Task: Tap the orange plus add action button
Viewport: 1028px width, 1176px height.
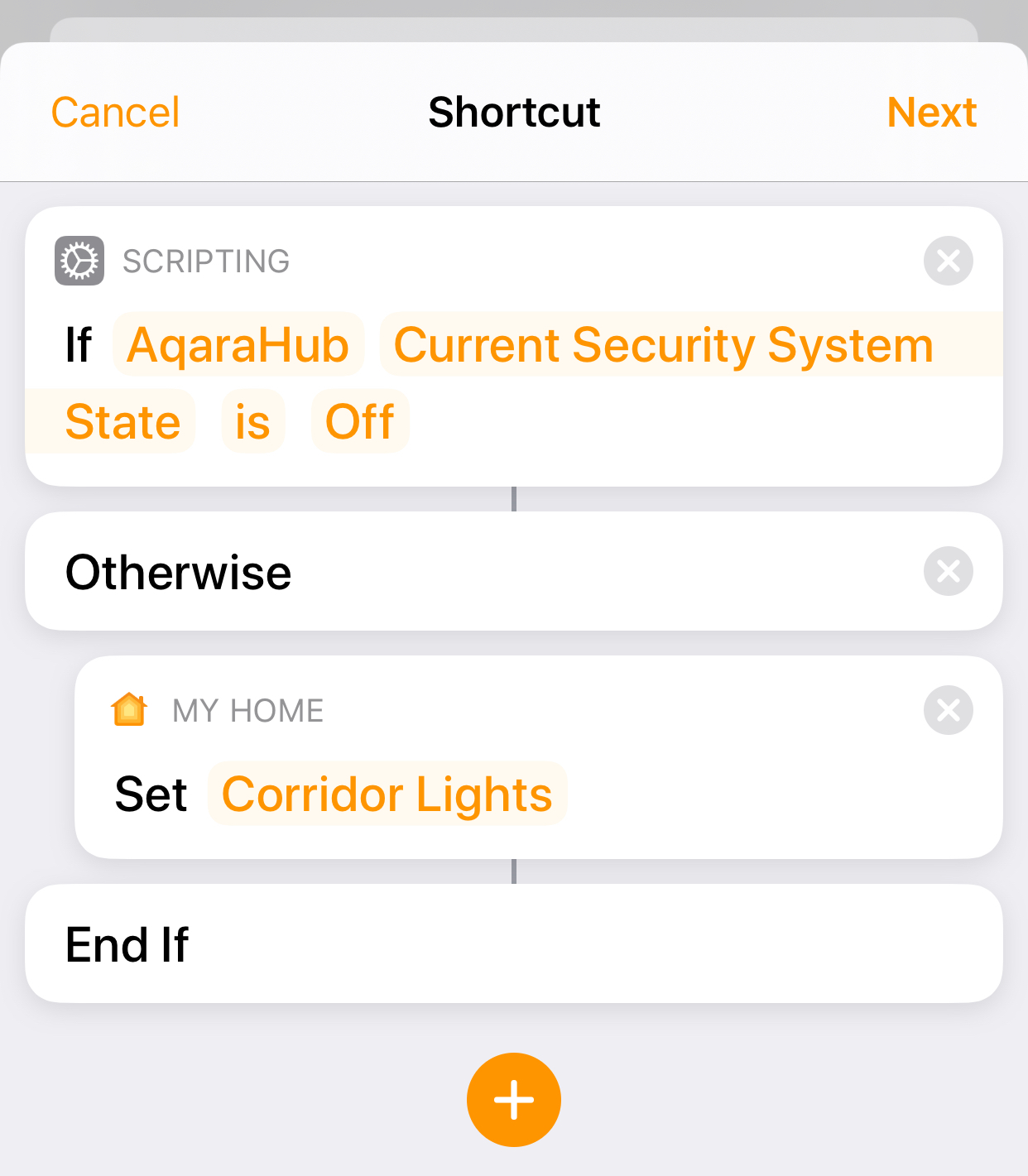Action: [x=514, y=1099]
